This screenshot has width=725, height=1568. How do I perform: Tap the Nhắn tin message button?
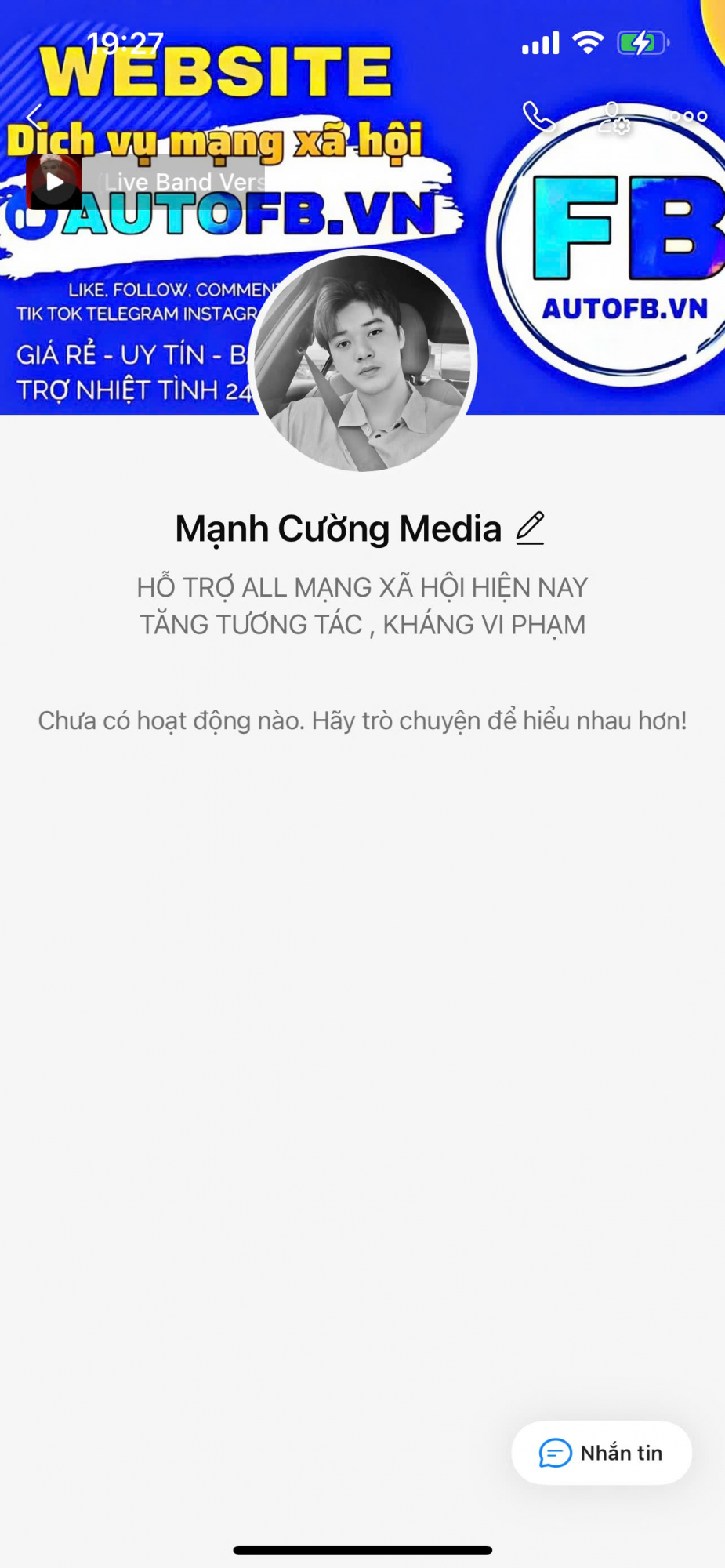(x=601, y=1453)
